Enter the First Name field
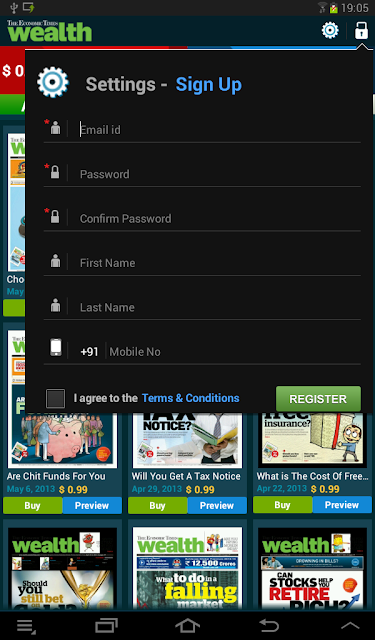Screen dimensions: 375x640 (220, 263)
